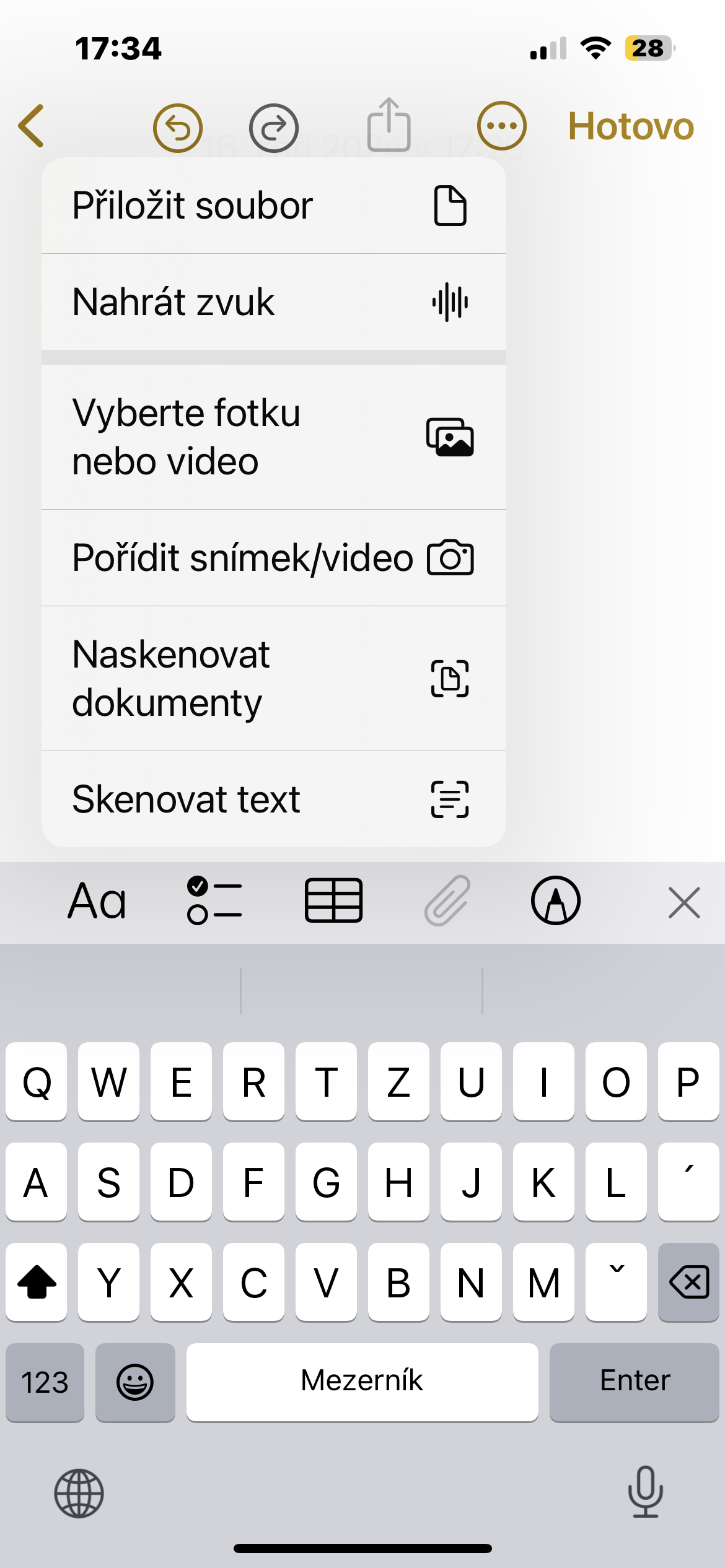Viewport: 725px width, 1568px height.
Task: Undo the last edit
Action: [x=178, y=128]
